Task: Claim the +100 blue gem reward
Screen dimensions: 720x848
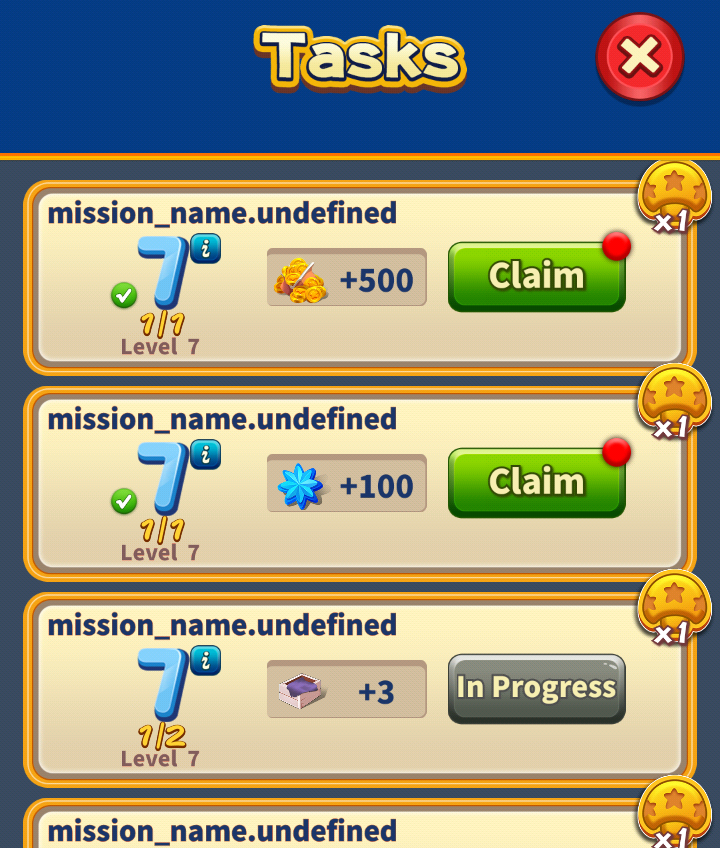Action: (x=536, y=483)
